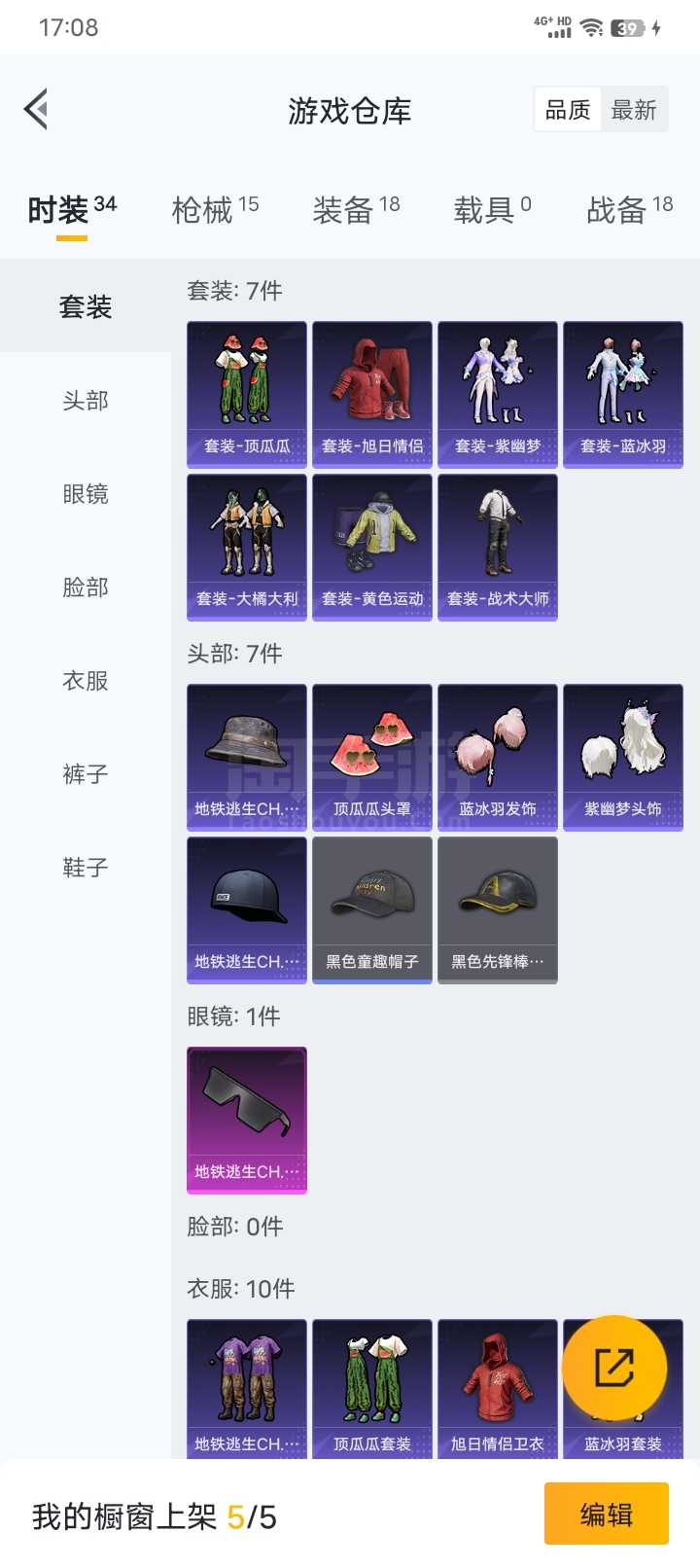Open the 黑色童趣帽子 item
The height and width of the screenshot is (1568, 700).
pyautogui.click(x=372, y=910)
